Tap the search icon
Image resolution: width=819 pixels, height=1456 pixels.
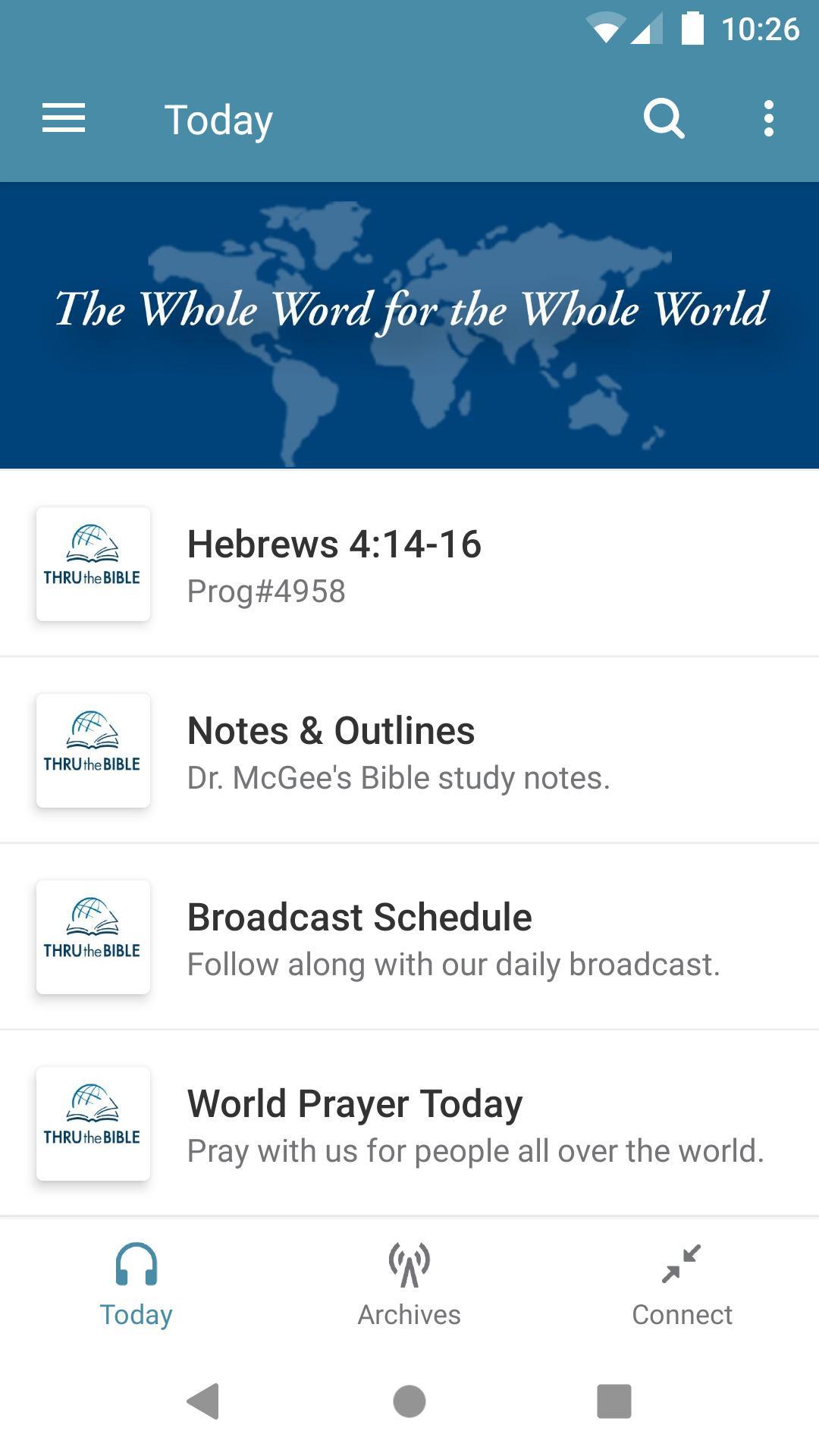click(x=664, y=118)
